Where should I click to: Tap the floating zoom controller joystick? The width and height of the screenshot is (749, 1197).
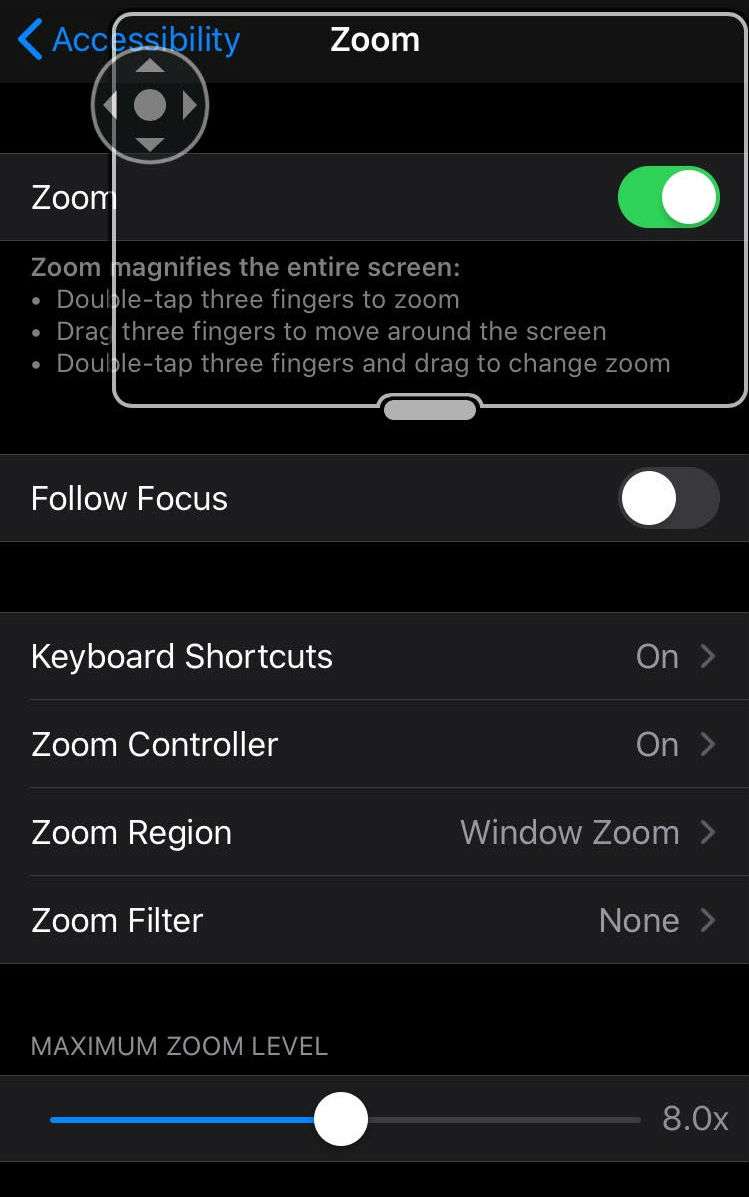tap(149, 105)
